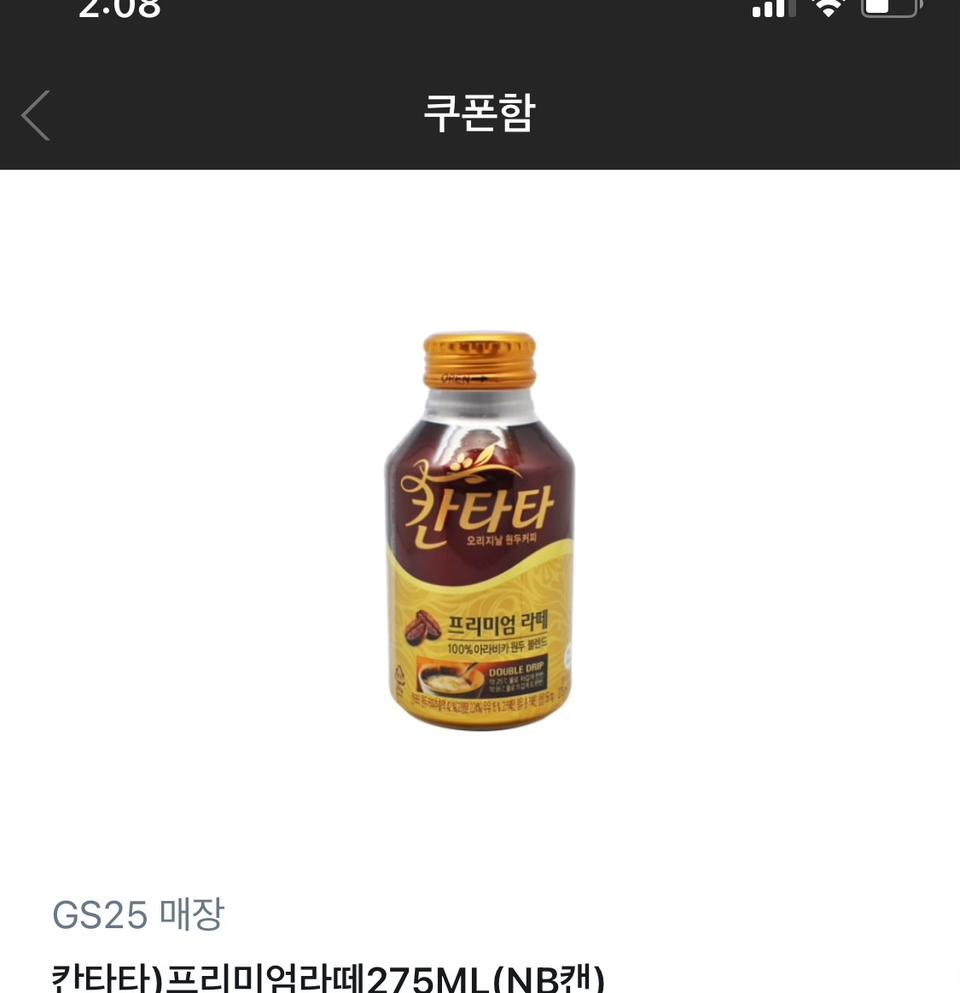This screenshot has height=993, width=960.
Task: Tap the GS25 매장 store label
Action: pos(138,913)
